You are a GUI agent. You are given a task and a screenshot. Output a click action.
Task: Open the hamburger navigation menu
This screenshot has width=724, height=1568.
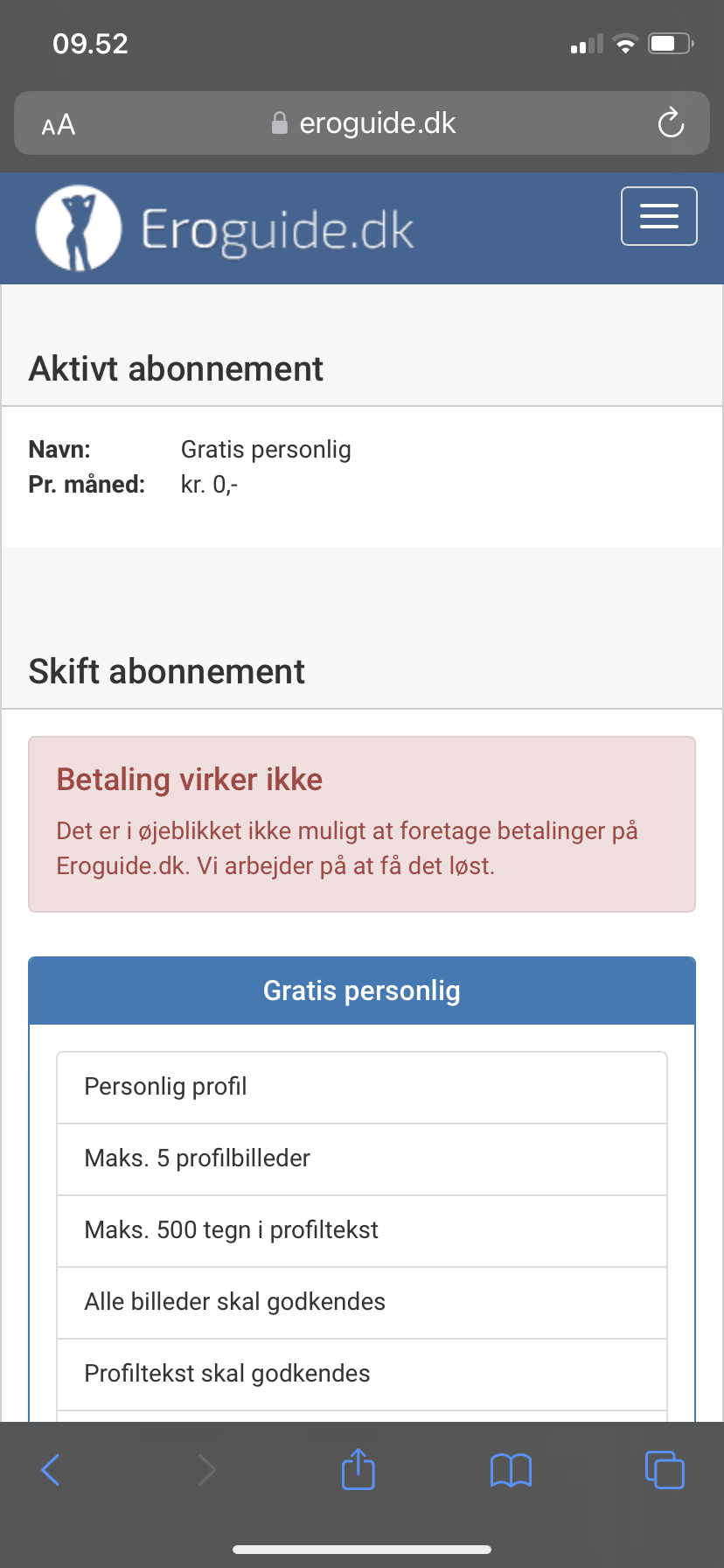coord(658,216)
